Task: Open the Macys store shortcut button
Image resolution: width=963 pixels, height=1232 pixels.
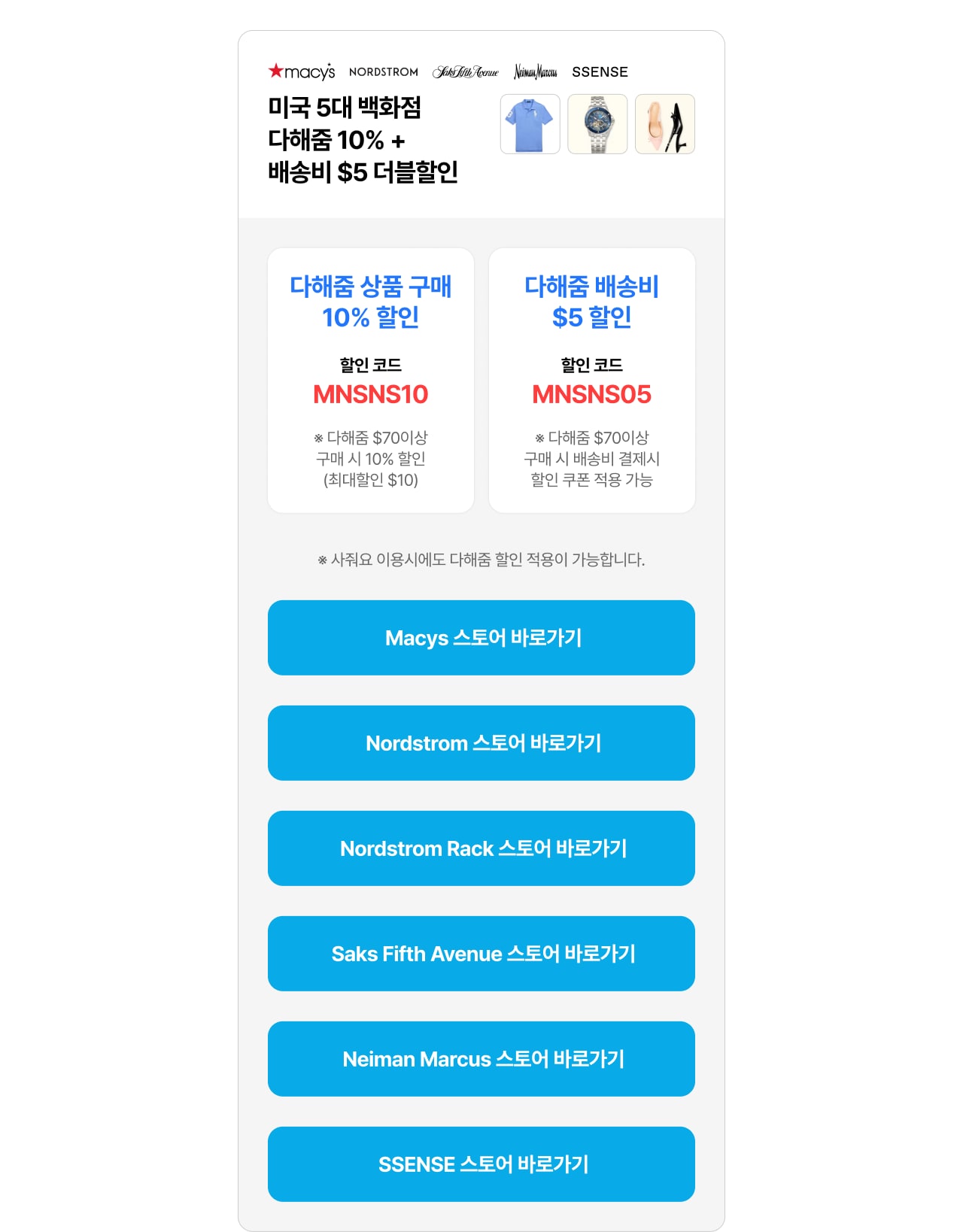Action: point(481,638)
